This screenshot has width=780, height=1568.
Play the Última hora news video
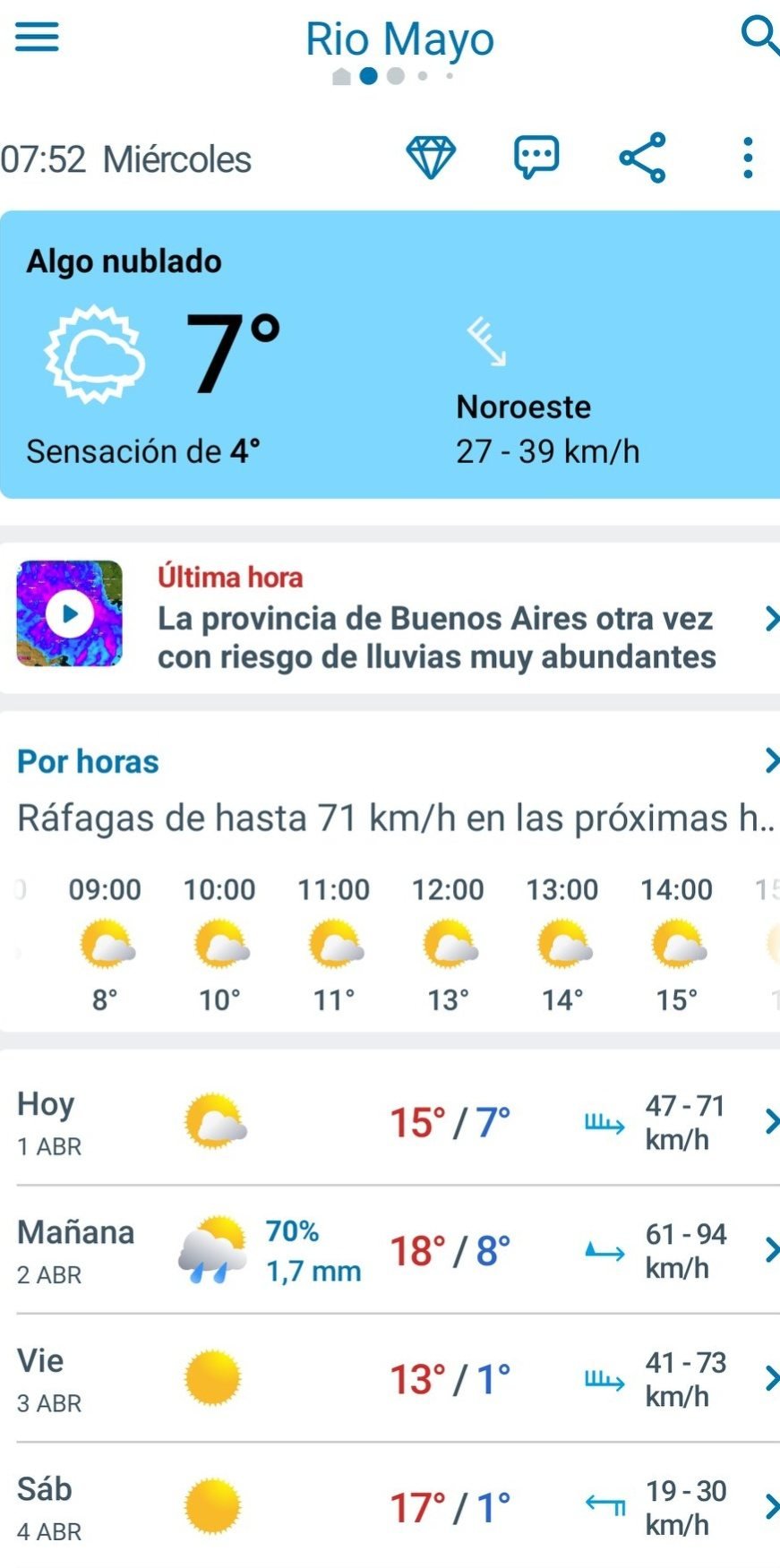coord(70,614)
